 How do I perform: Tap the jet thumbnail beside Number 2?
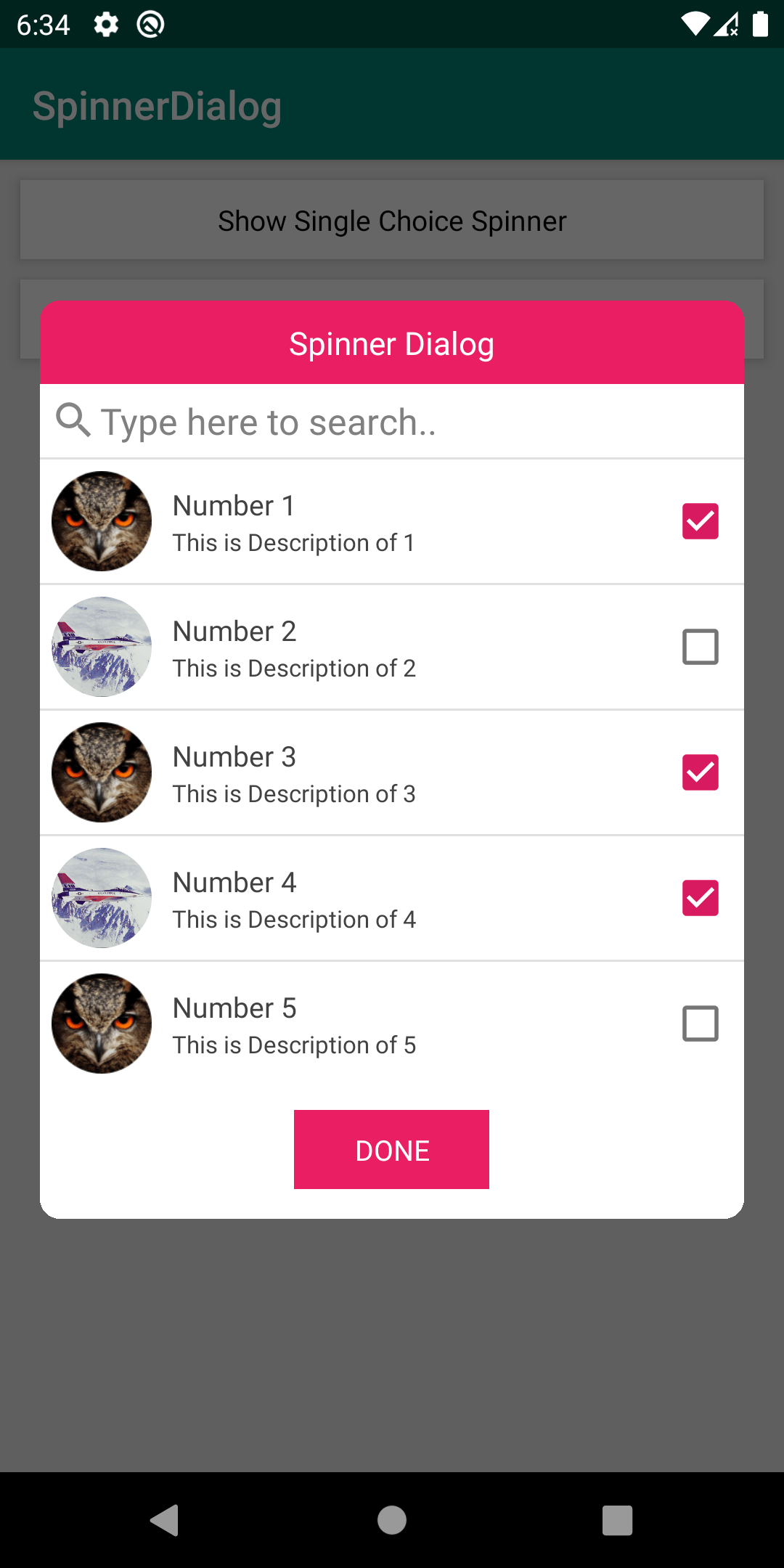(101, 646)
